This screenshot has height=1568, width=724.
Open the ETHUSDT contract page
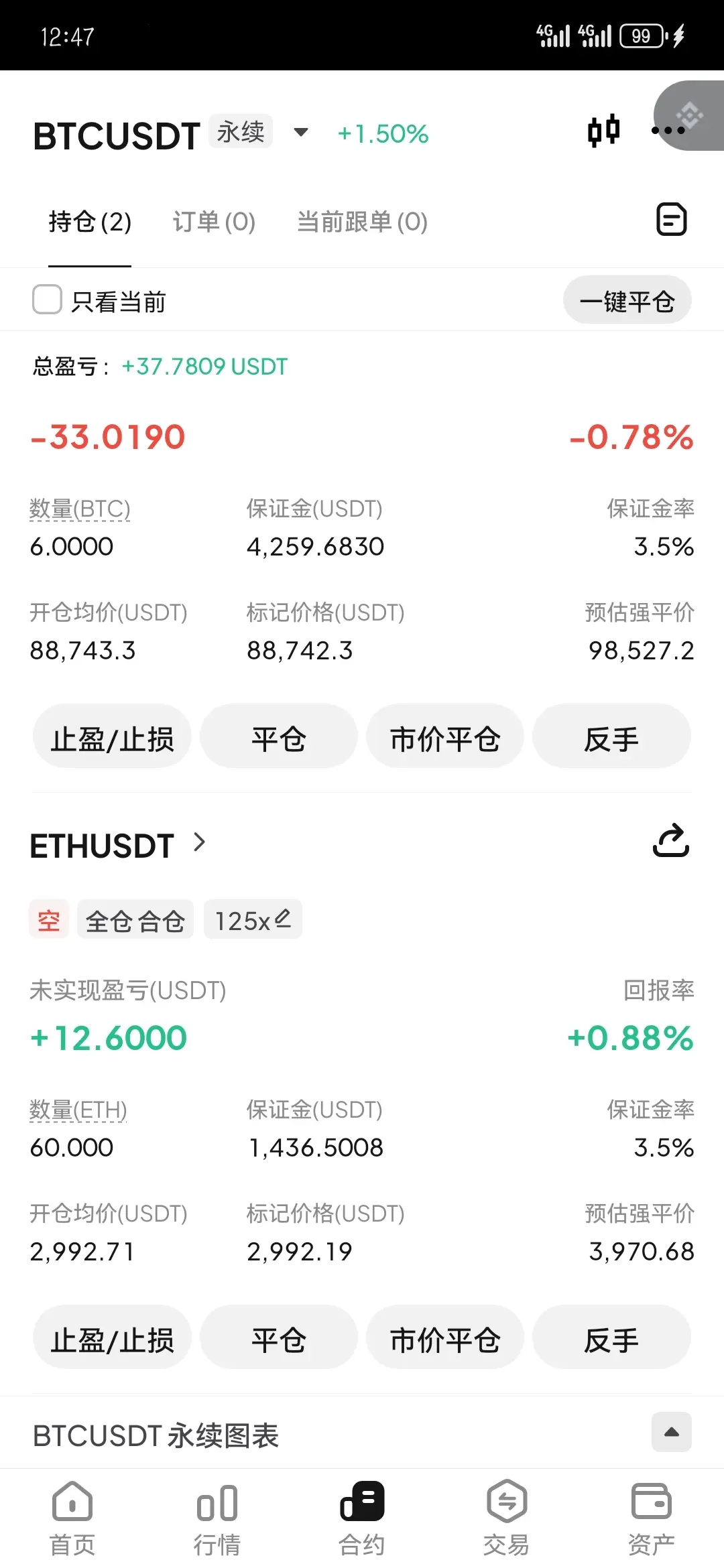click(x=119, y=845)
